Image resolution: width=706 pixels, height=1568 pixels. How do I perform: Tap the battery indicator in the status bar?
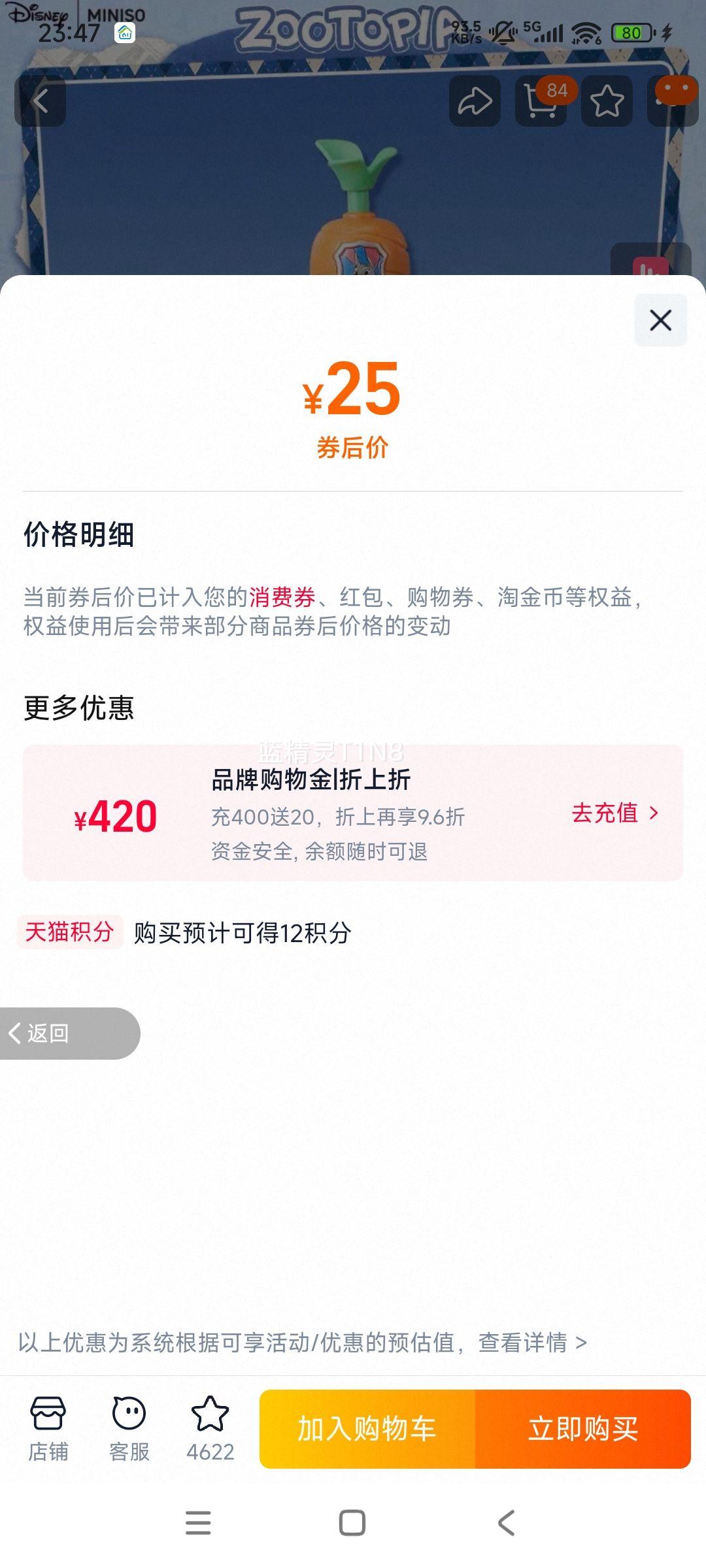[x=631, y=33]
